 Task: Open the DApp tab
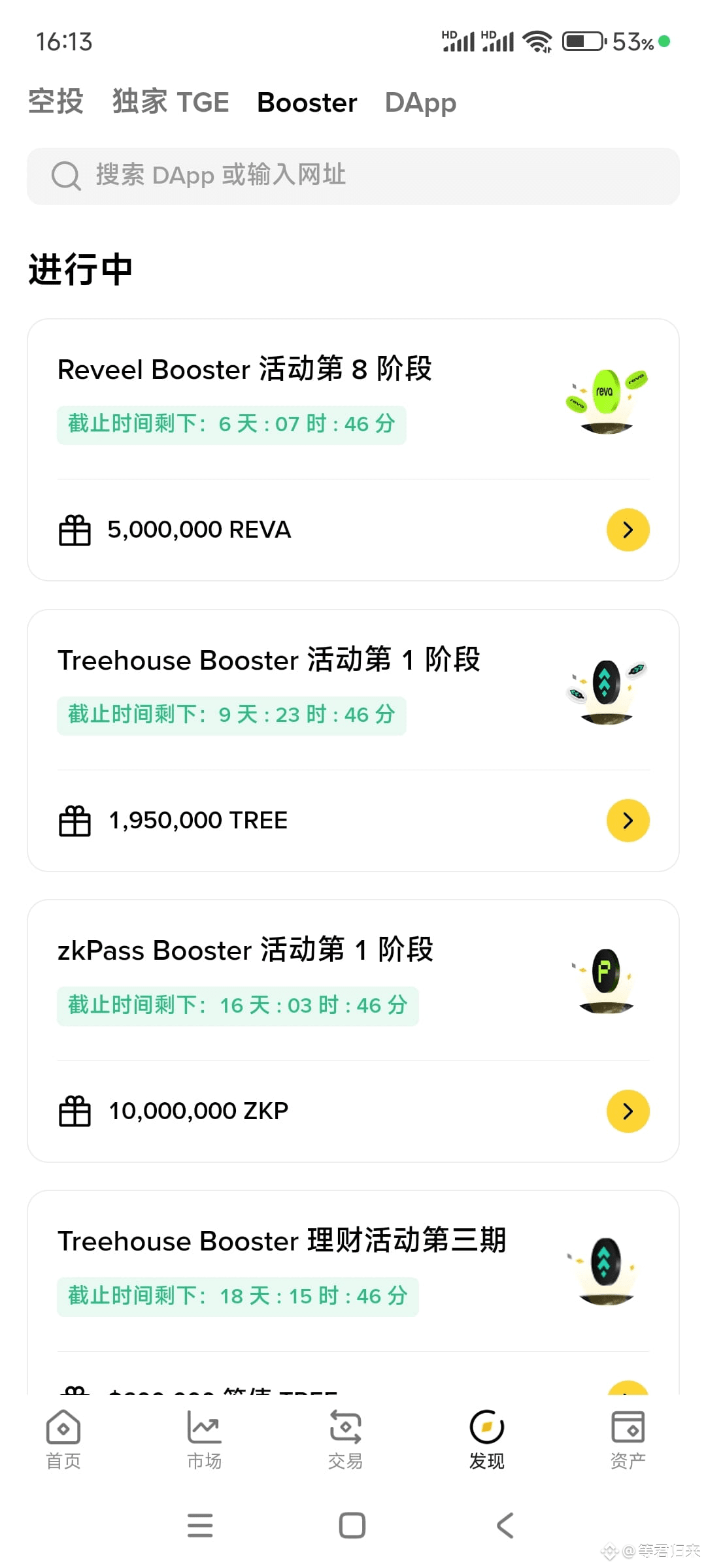[420, 102]
